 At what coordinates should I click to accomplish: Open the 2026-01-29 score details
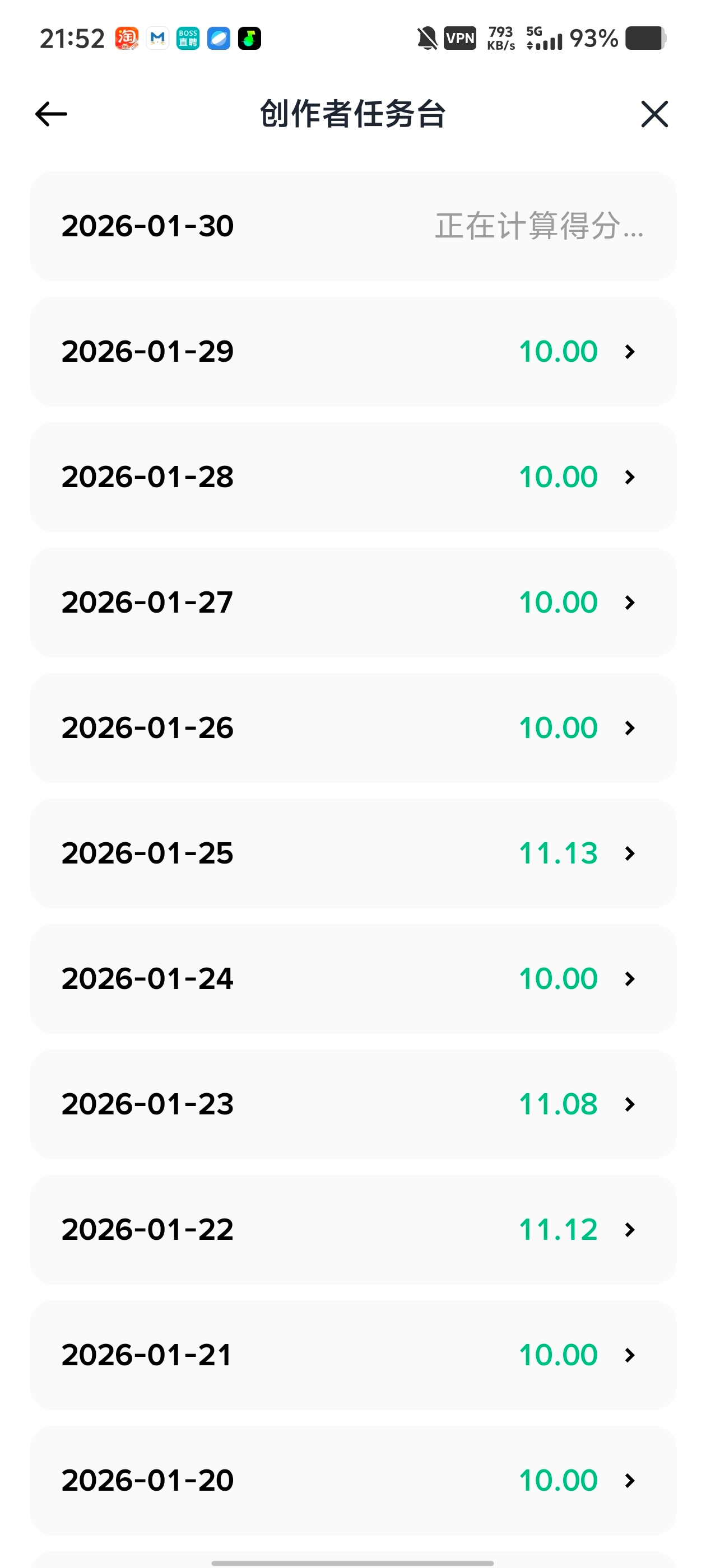click(x=352, y=352)
